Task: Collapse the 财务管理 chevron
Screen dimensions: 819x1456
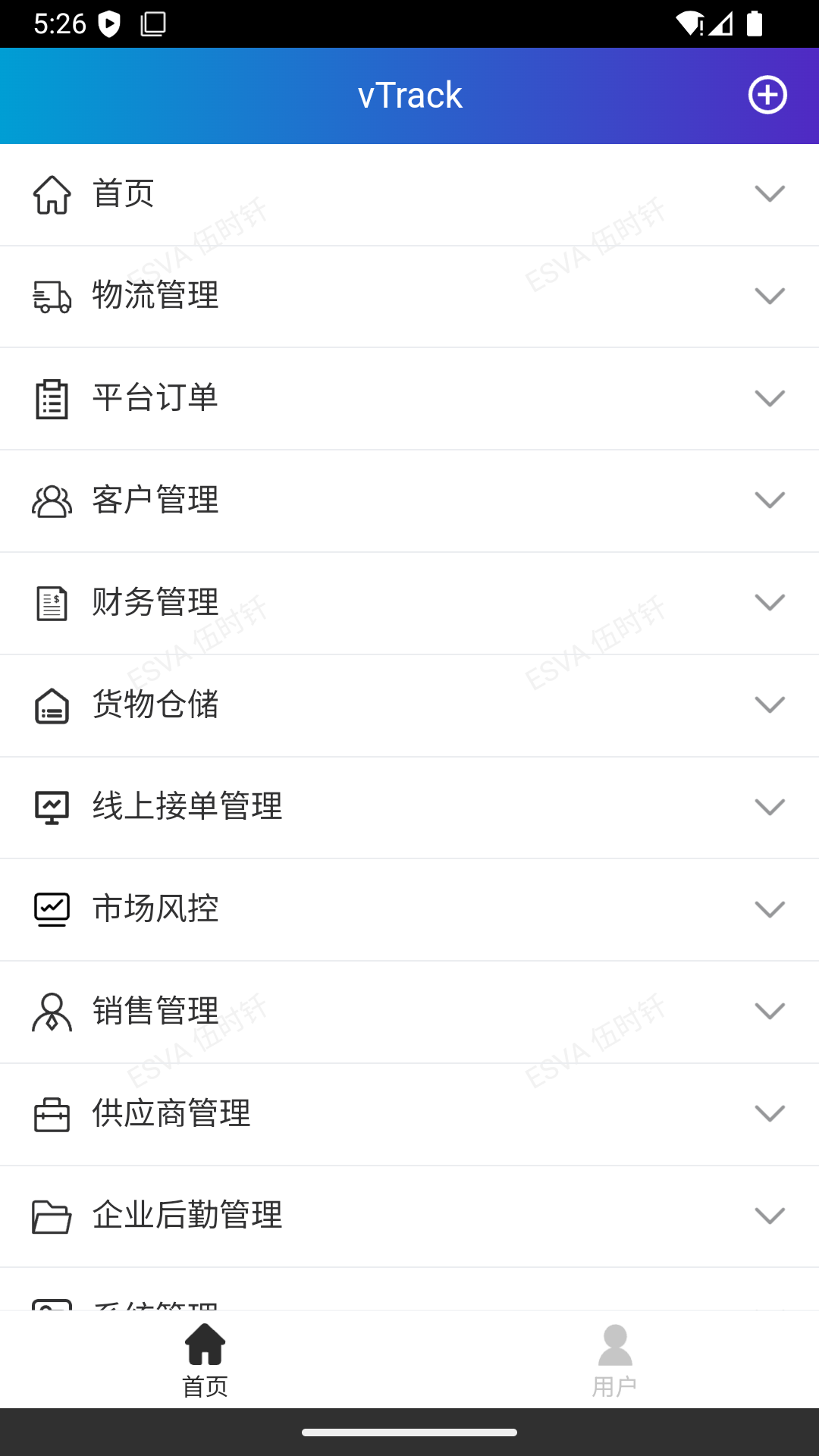Action: click(x=768, y=603)
